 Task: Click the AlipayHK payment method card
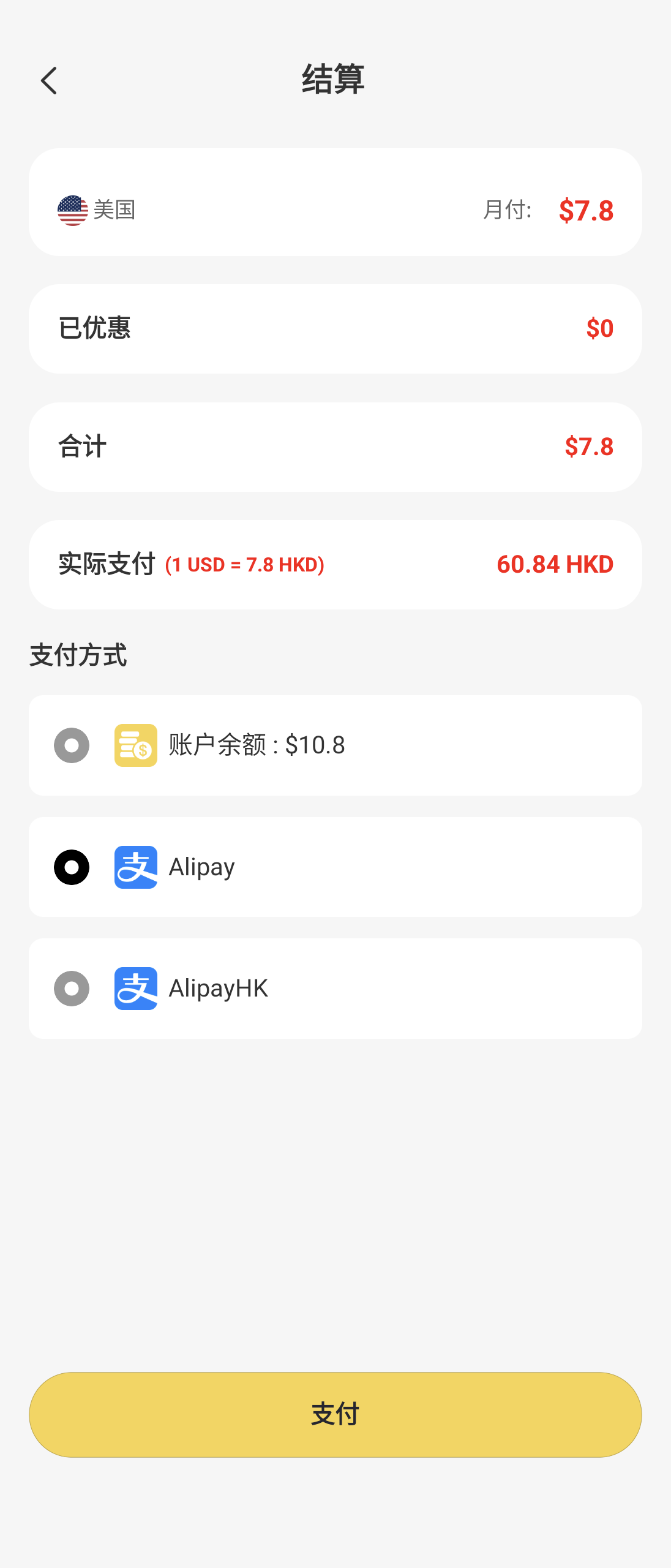(335, 988)
